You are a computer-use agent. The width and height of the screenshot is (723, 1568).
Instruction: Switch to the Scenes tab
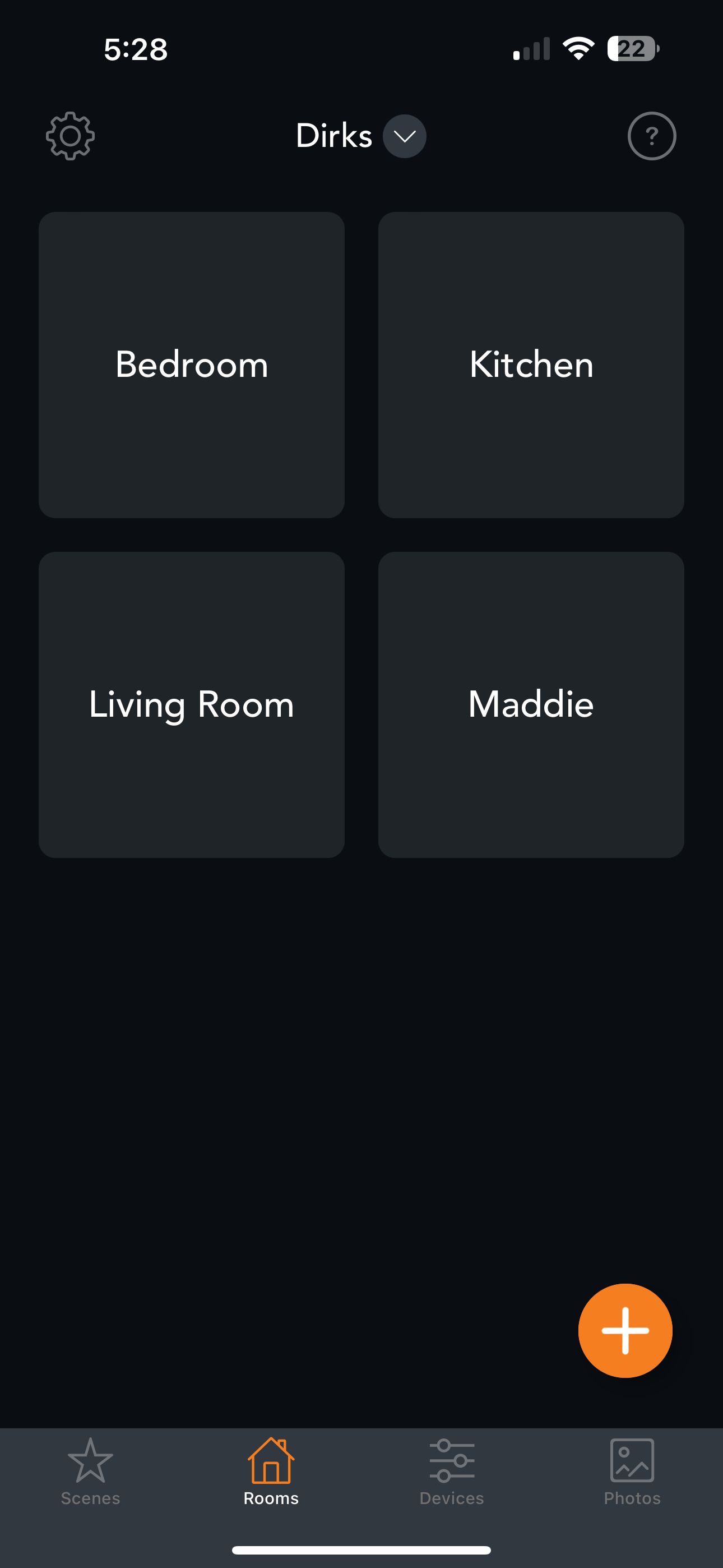coord(90,1479)
